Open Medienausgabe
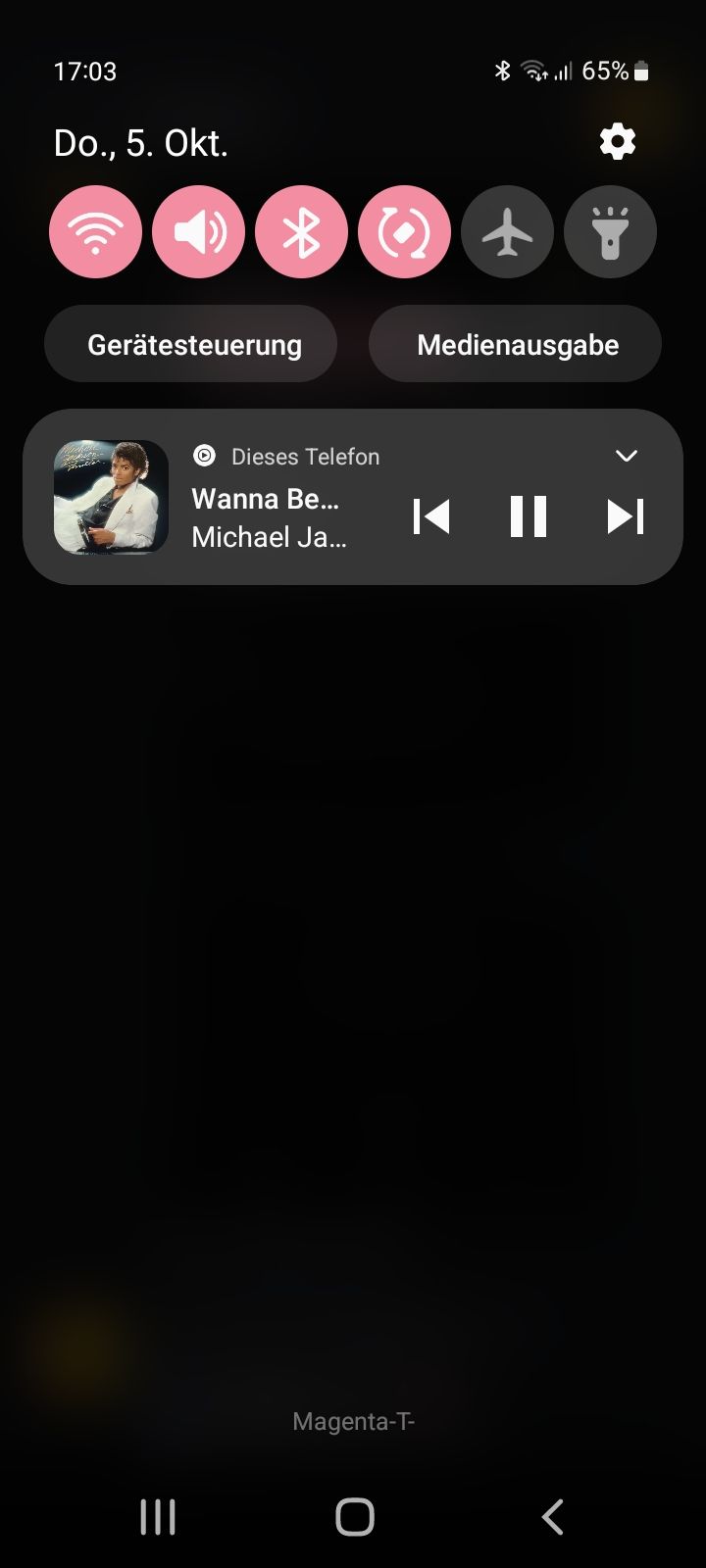Image resolution: width=706 pixels, height=1568 pixels. [x=516, y=345]
